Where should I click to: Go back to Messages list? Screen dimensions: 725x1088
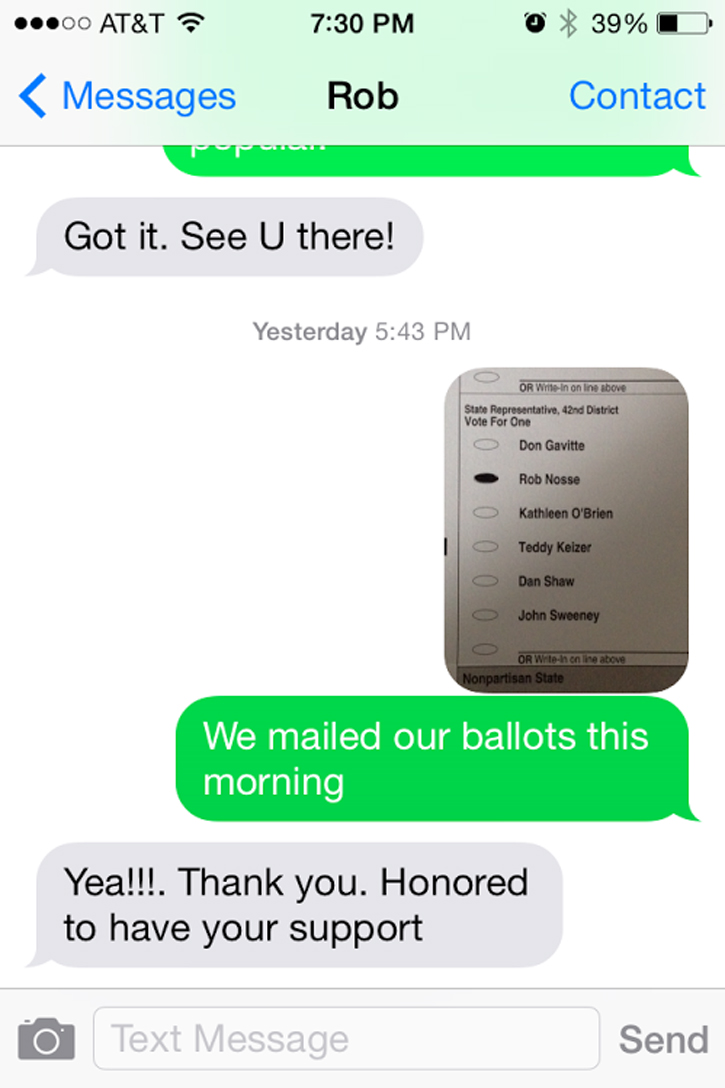click(127, 96)
